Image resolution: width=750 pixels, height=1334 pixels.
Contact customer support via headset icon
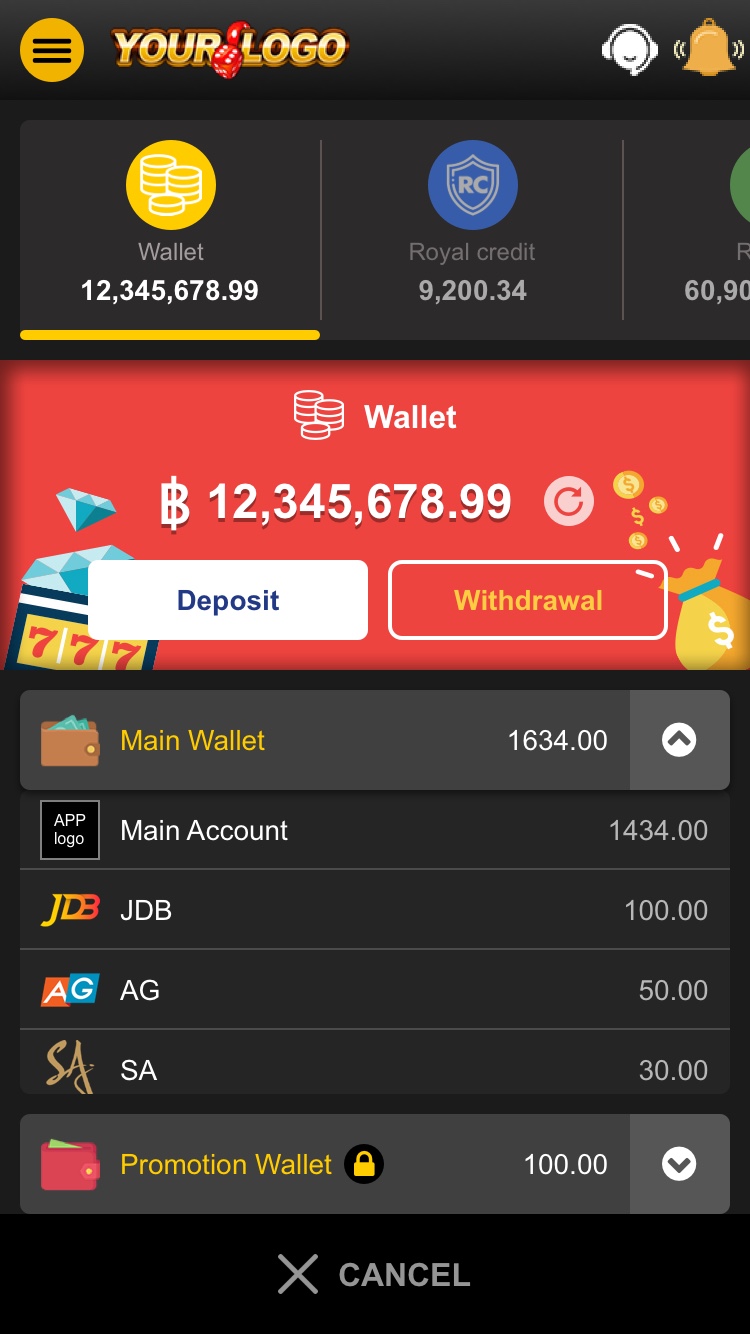pos(629,49)
